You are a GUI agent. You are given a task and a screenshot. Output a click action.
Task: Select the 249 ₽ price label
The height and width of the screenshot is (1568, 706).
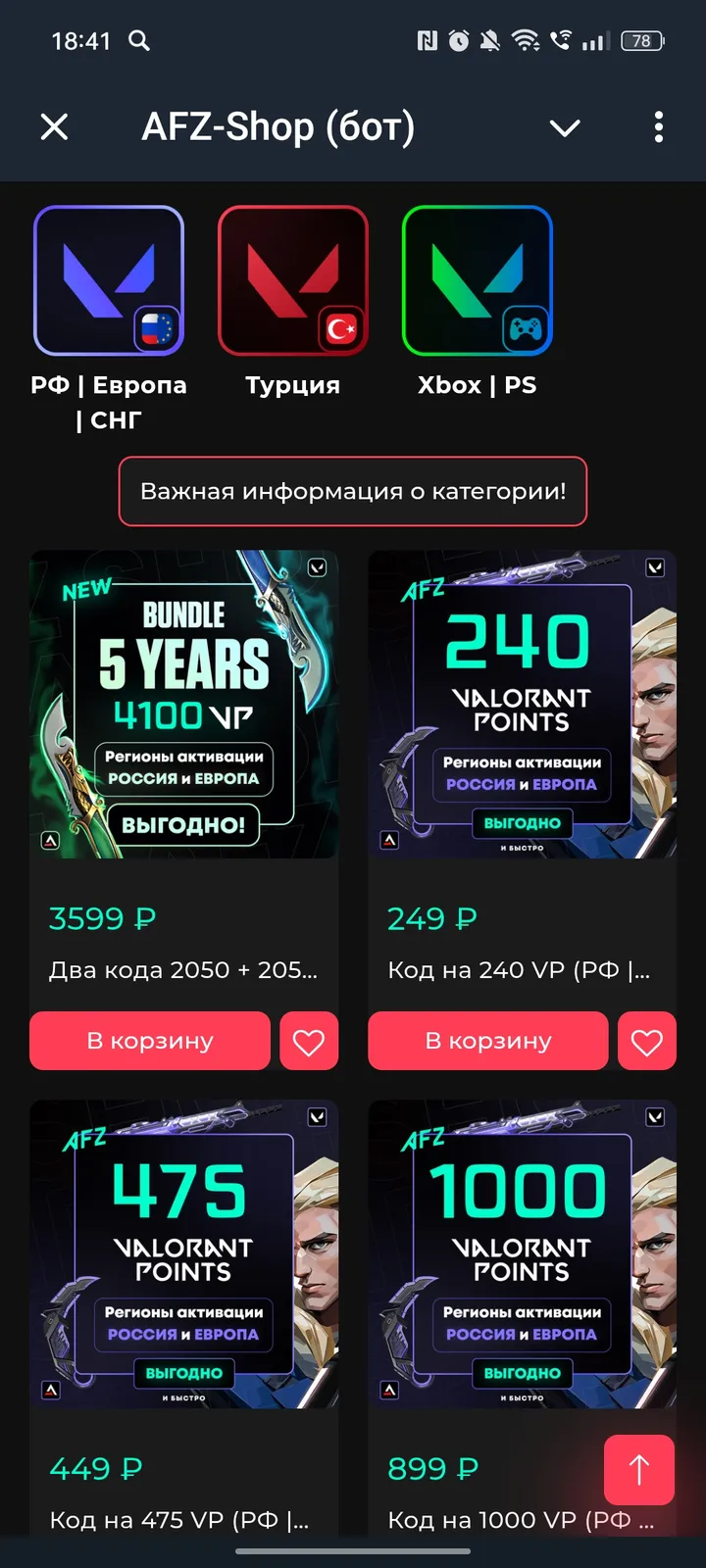pos(431,919)
